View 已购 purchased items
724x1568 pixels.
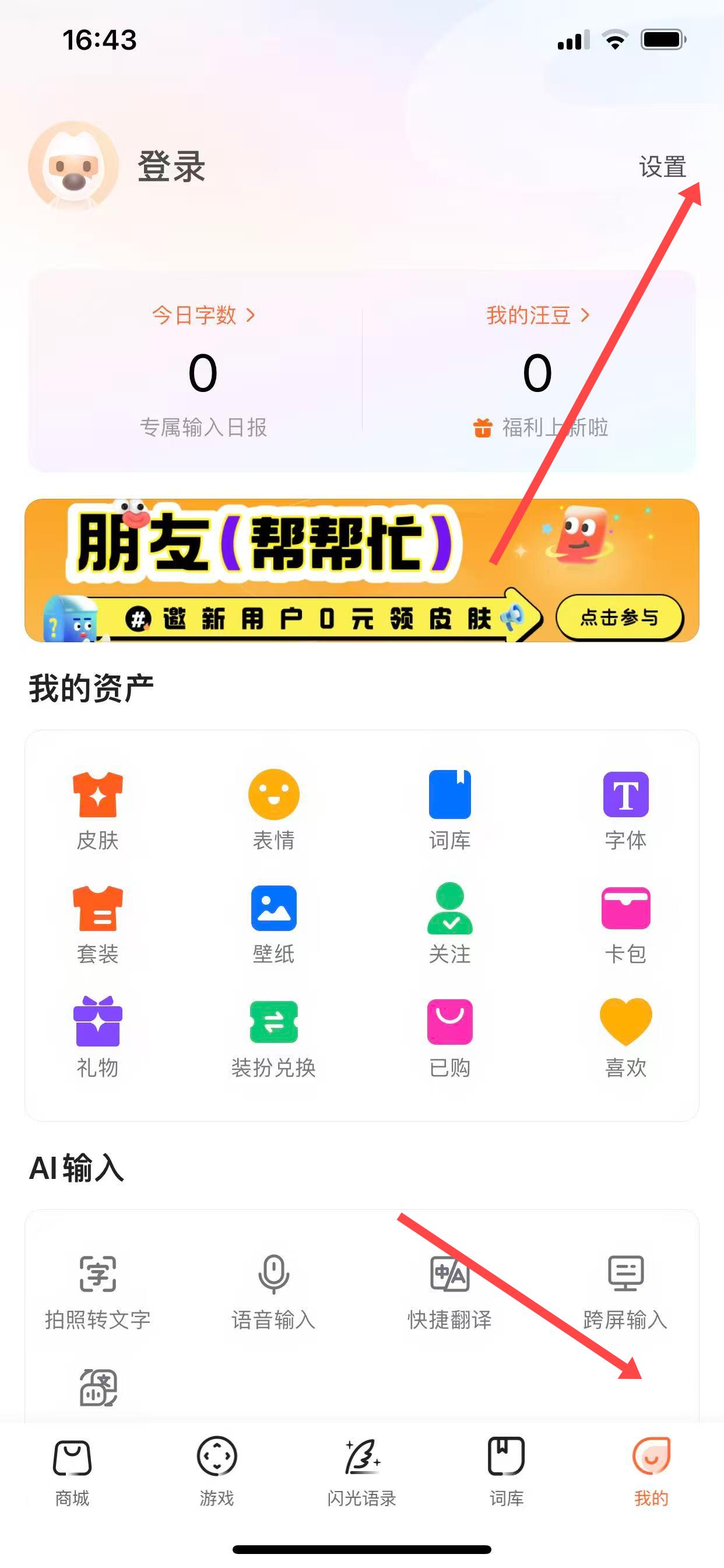pos(449,1037)
